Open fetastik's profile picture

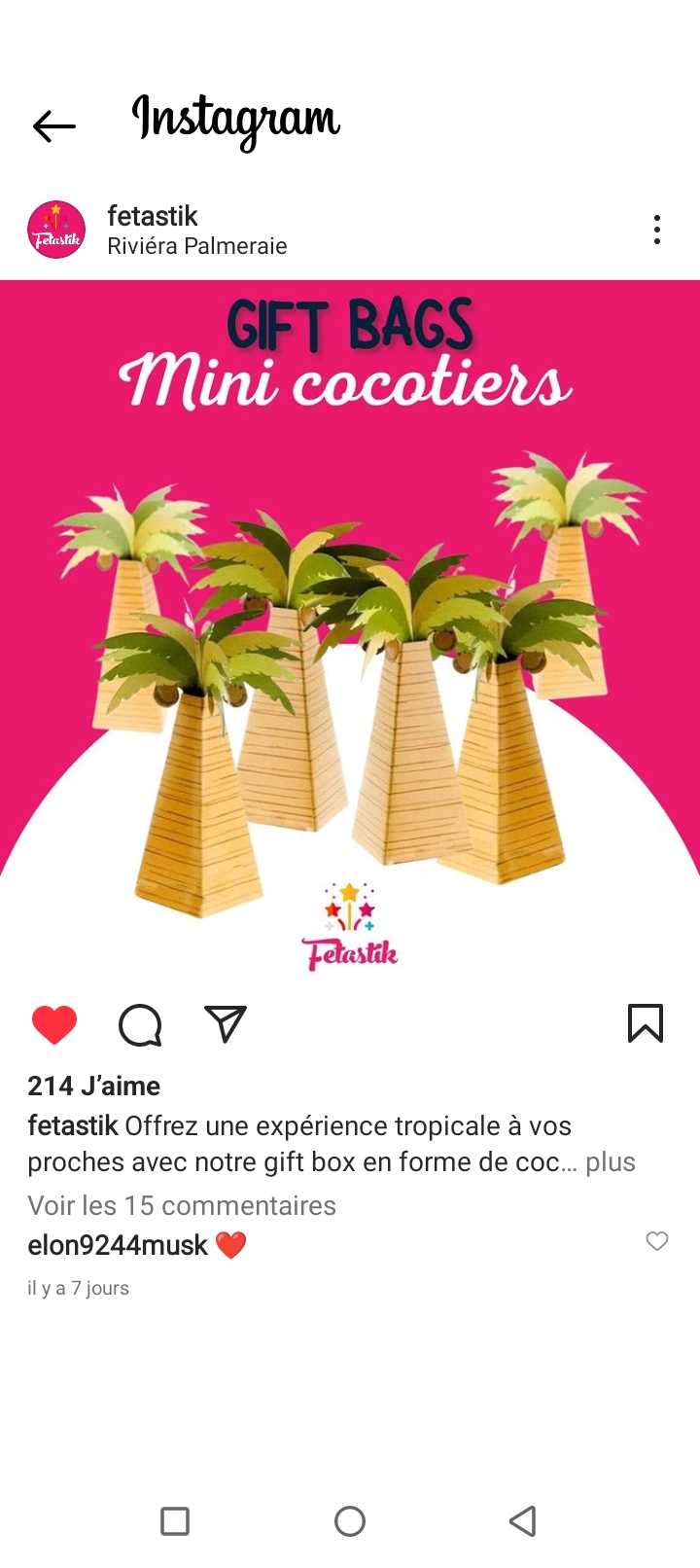56,230
